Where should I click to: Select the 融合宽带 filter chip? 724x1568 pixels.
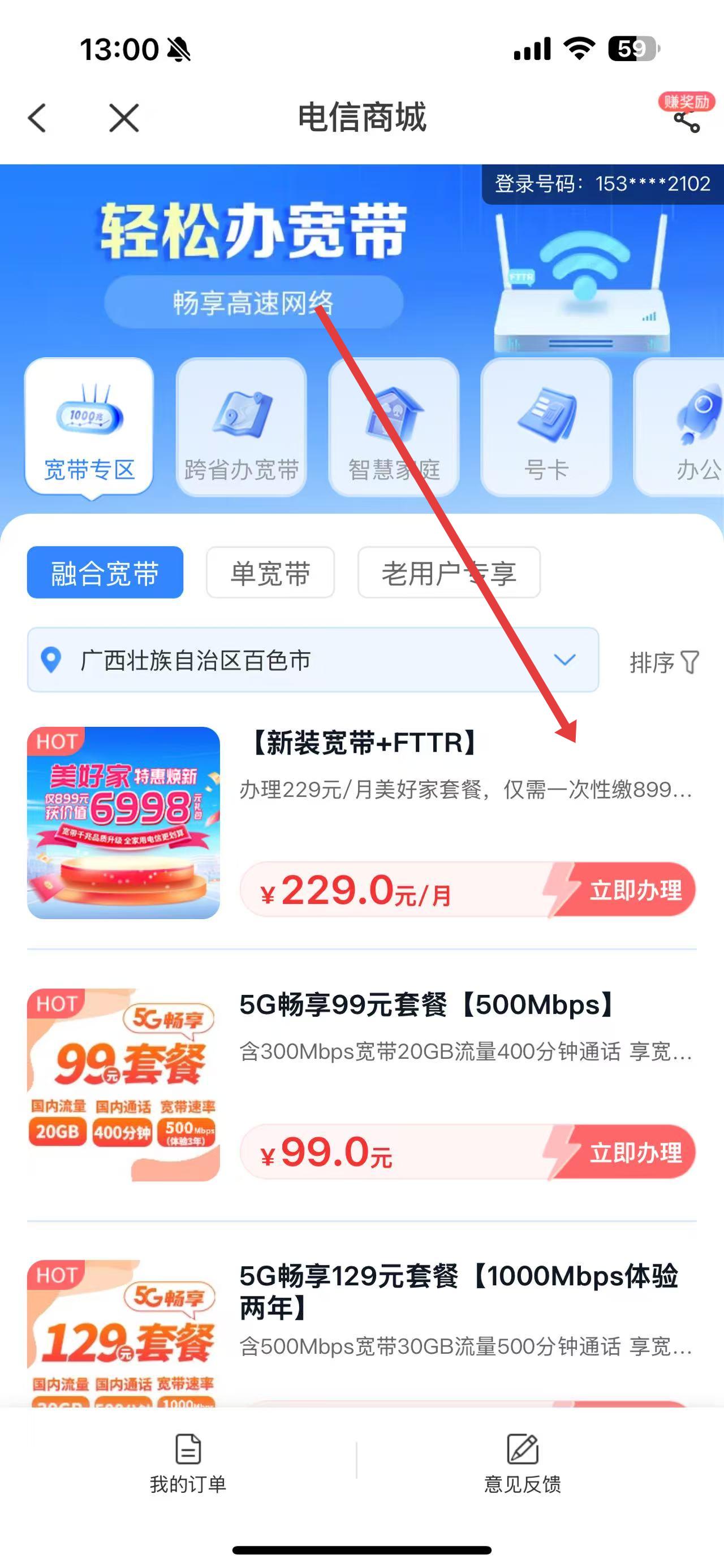pyautogui.click(x=105, y=573)
